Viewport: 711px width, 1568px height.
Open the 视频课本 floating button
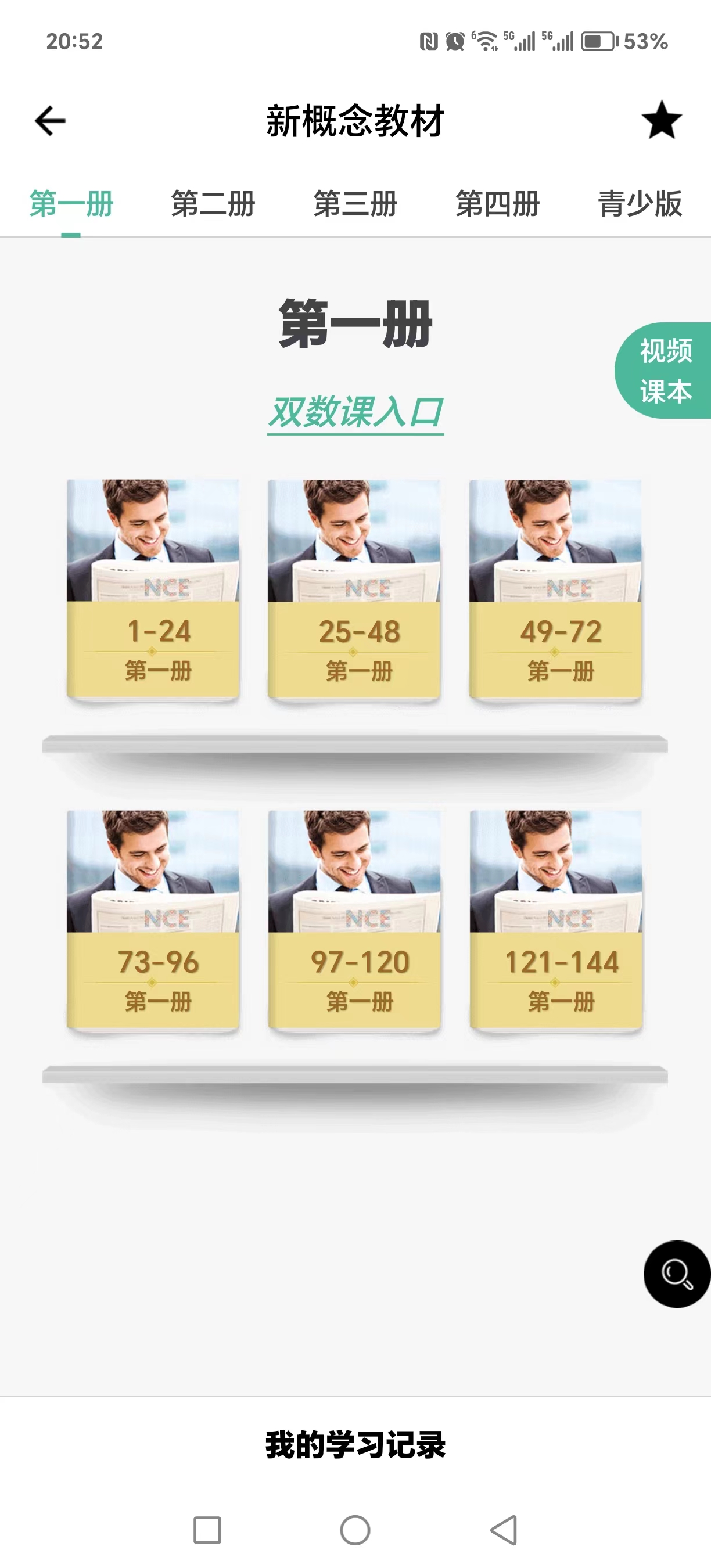click(665, 371)
